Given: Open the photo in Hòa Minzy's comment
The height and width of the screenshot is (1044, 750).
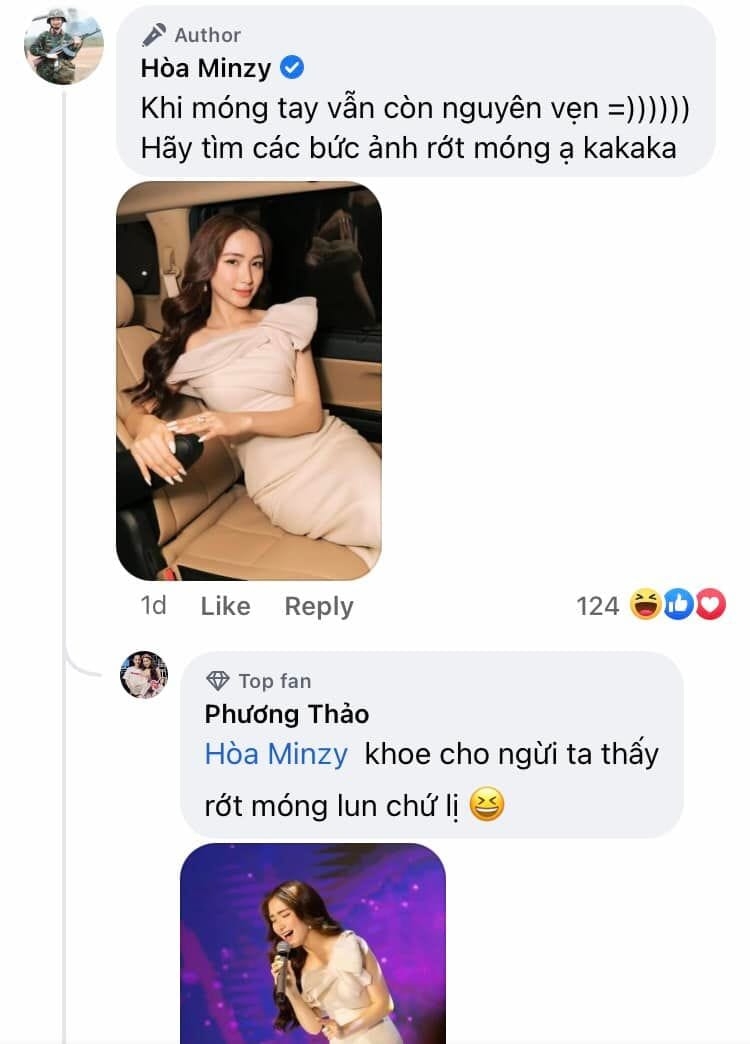Looking at the screenshot, I should tap(249, 380).
